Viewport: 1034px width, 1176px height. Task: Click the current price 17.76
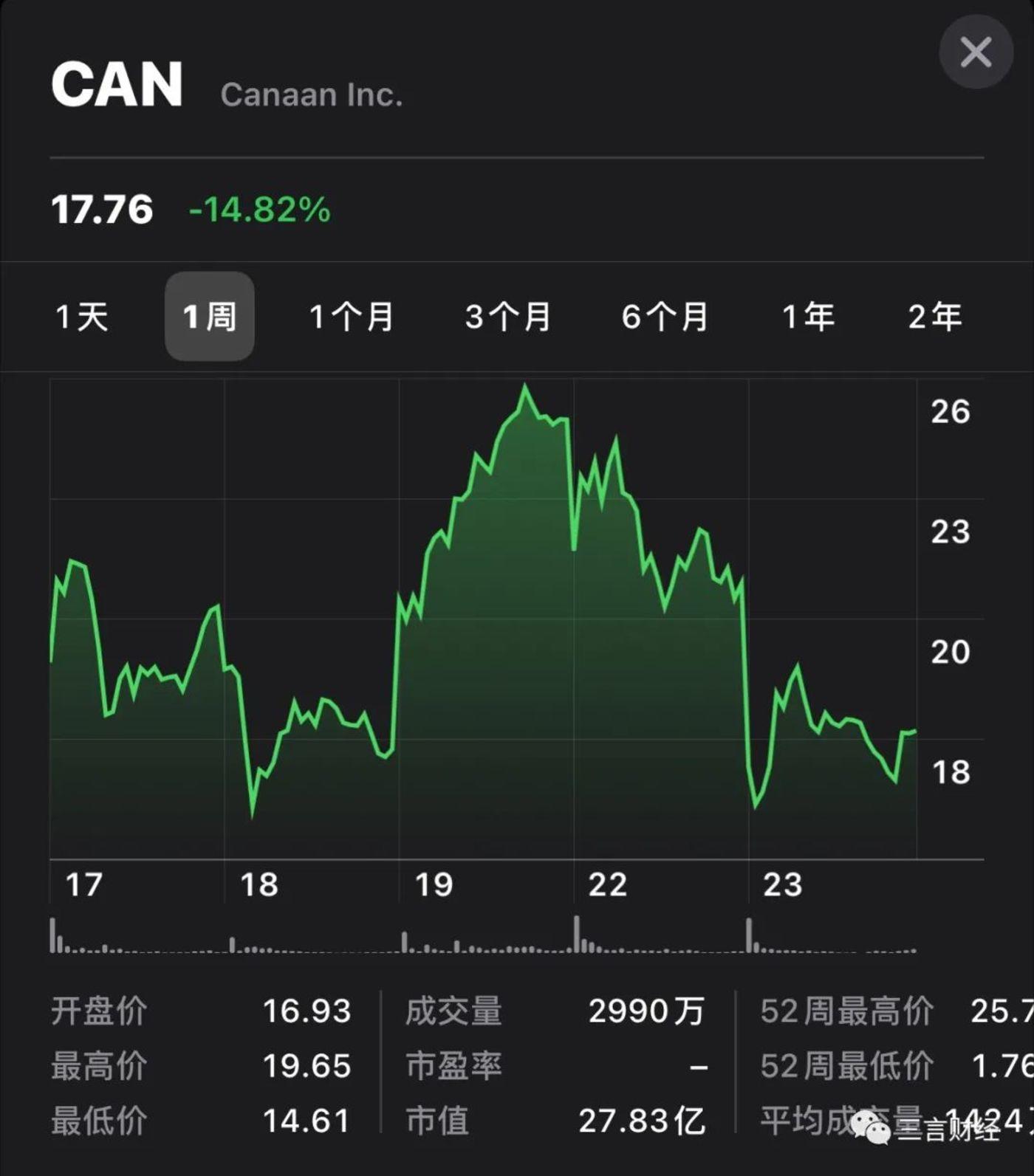coord(100,210)
